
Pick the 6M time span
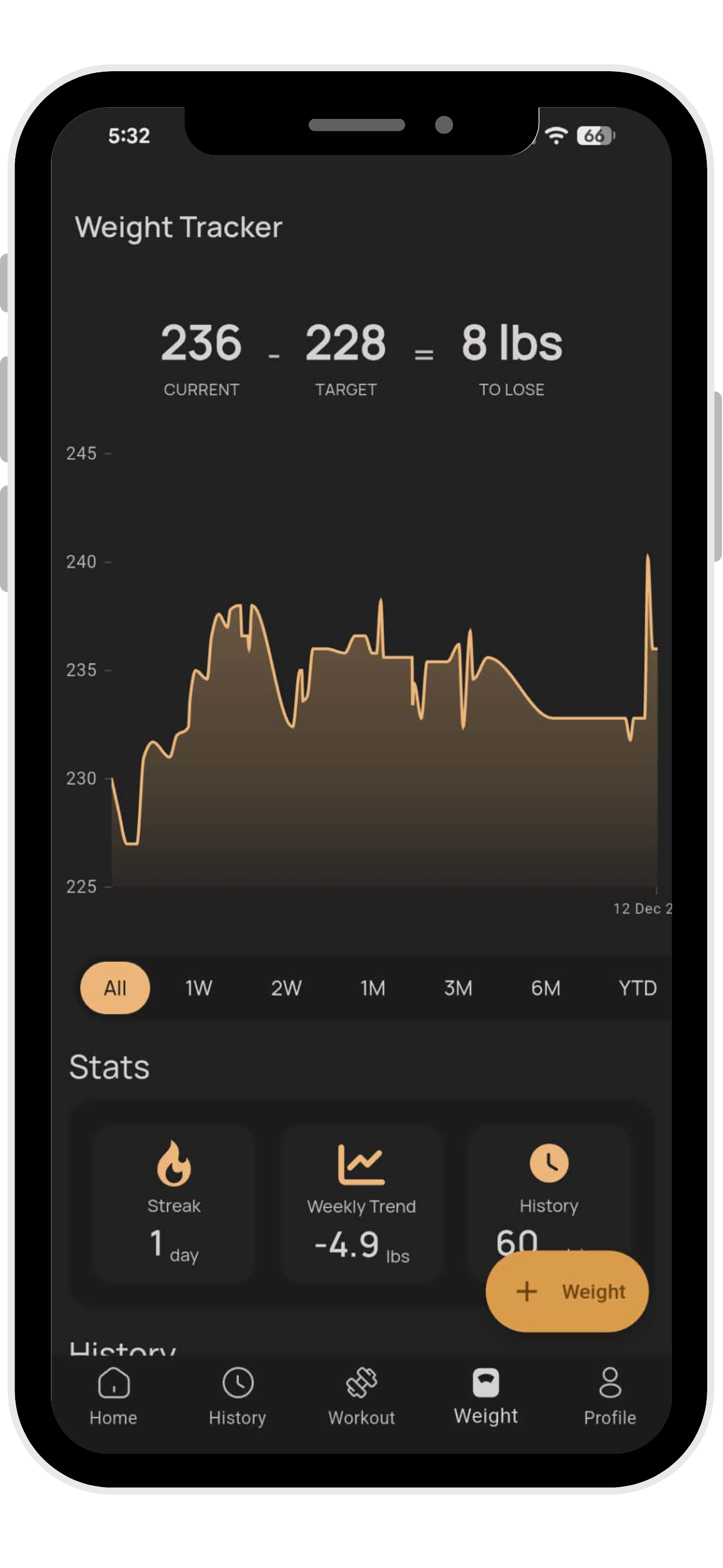pos(545,988)
